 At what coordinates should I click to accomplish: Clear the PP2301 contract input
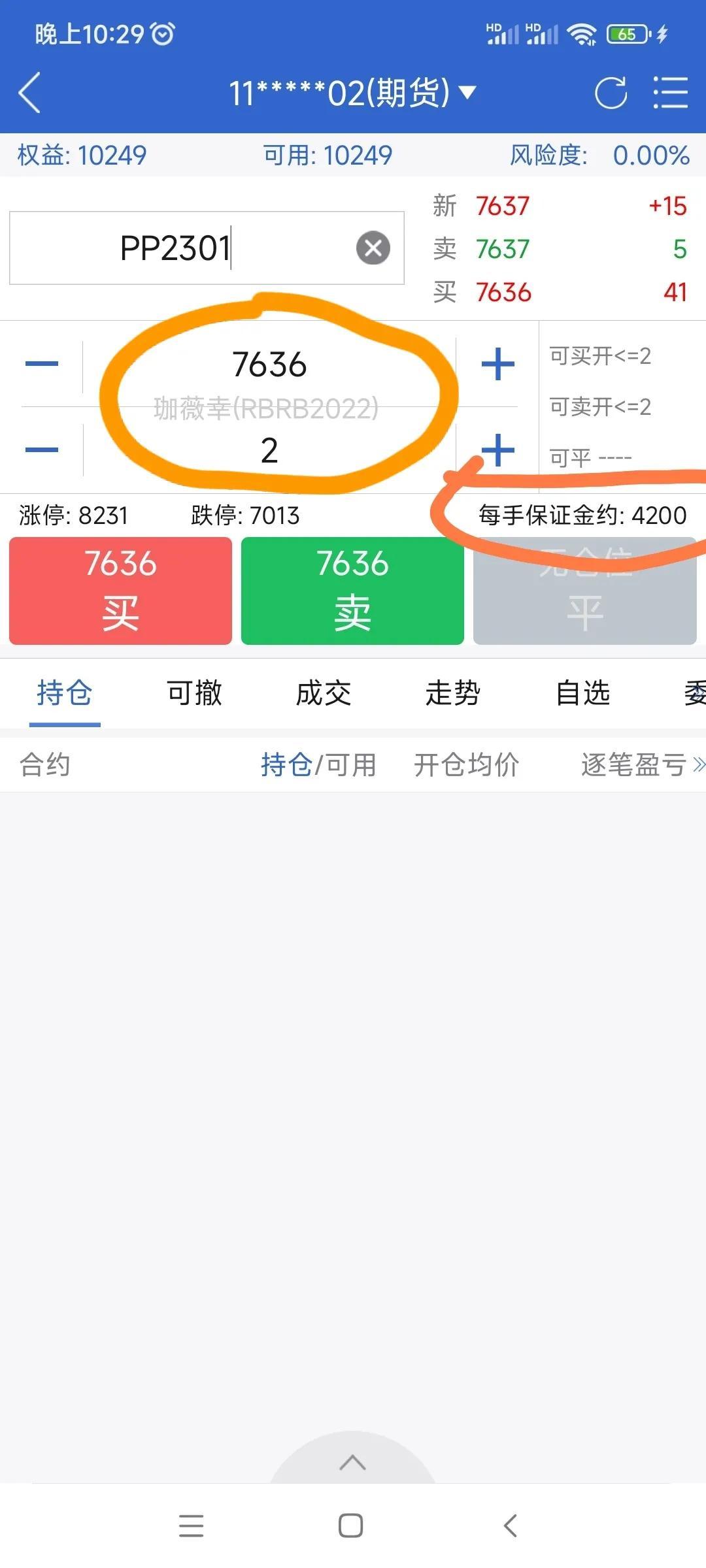(373, 248)
